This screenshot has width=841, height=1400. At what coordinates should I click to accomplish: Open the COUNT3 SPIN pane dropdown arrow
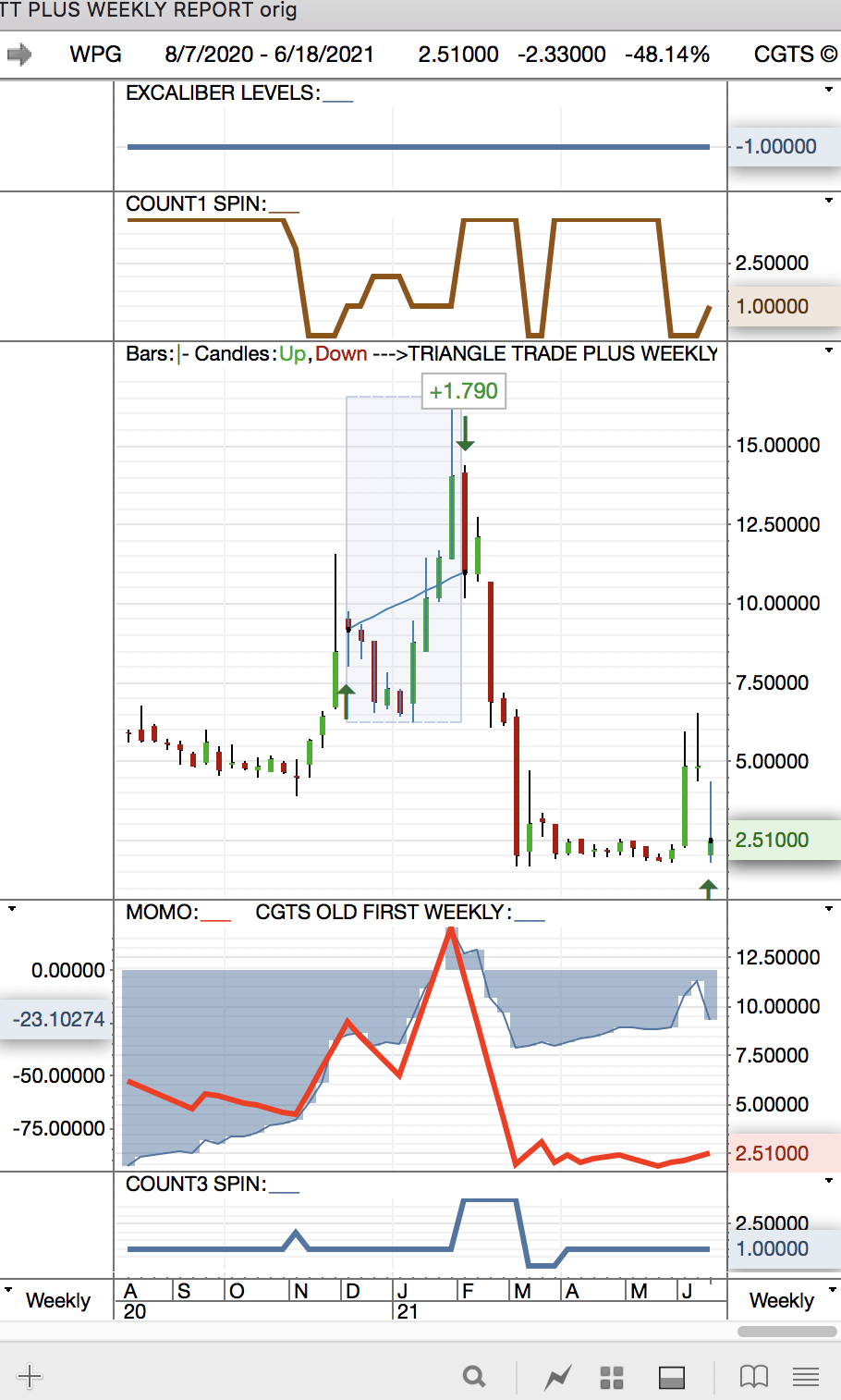click(829, 1181)
